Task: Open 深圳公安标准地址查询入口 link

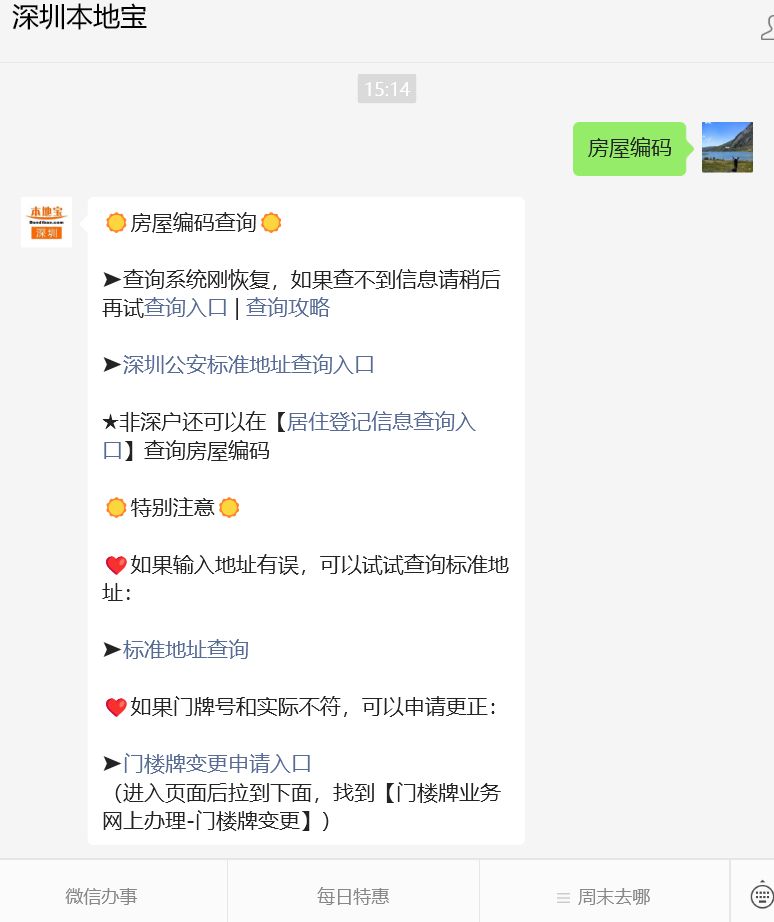Action: coord(248,365)
